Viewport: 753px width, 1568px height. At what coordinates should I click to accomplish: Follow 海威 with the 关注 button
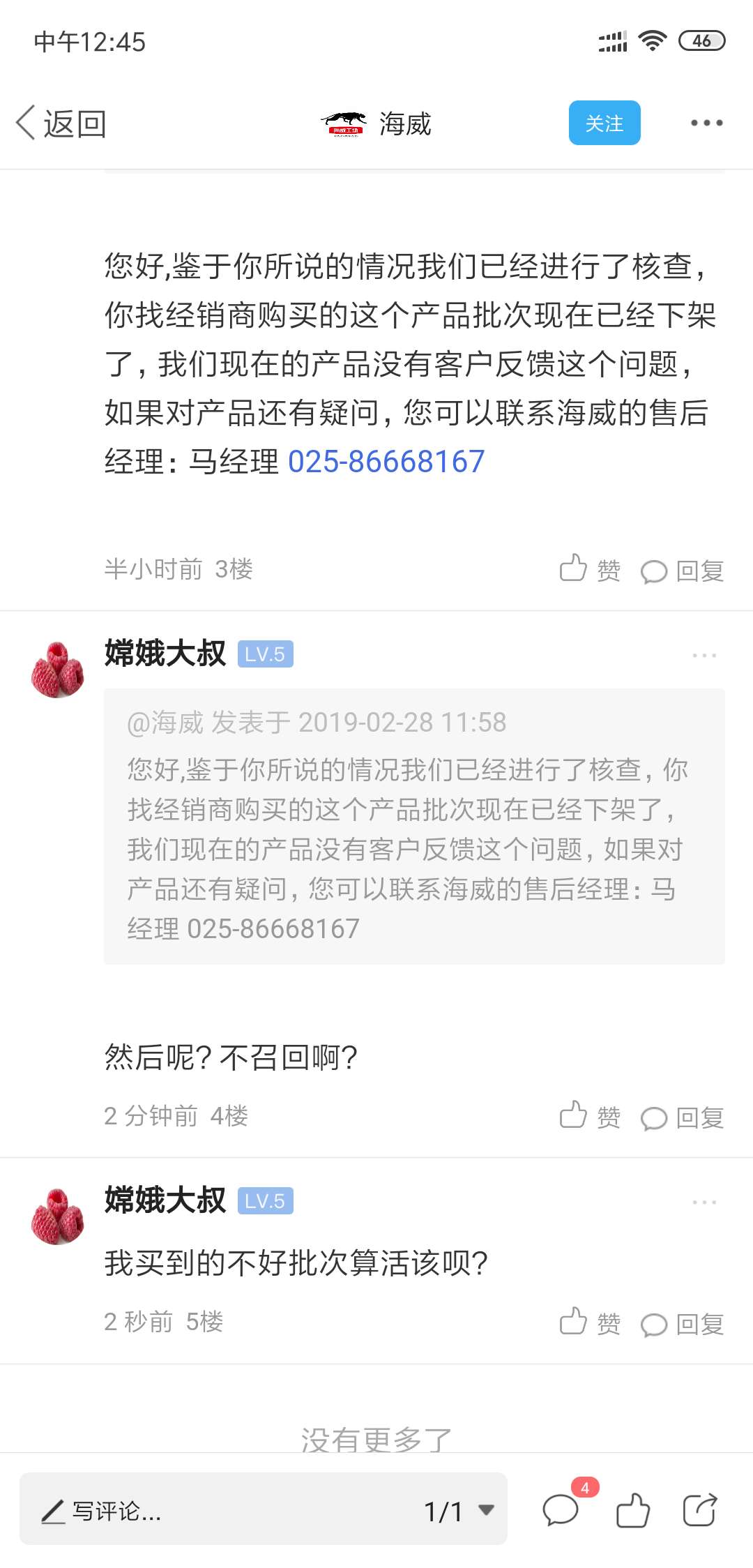[x=604, y=123]
